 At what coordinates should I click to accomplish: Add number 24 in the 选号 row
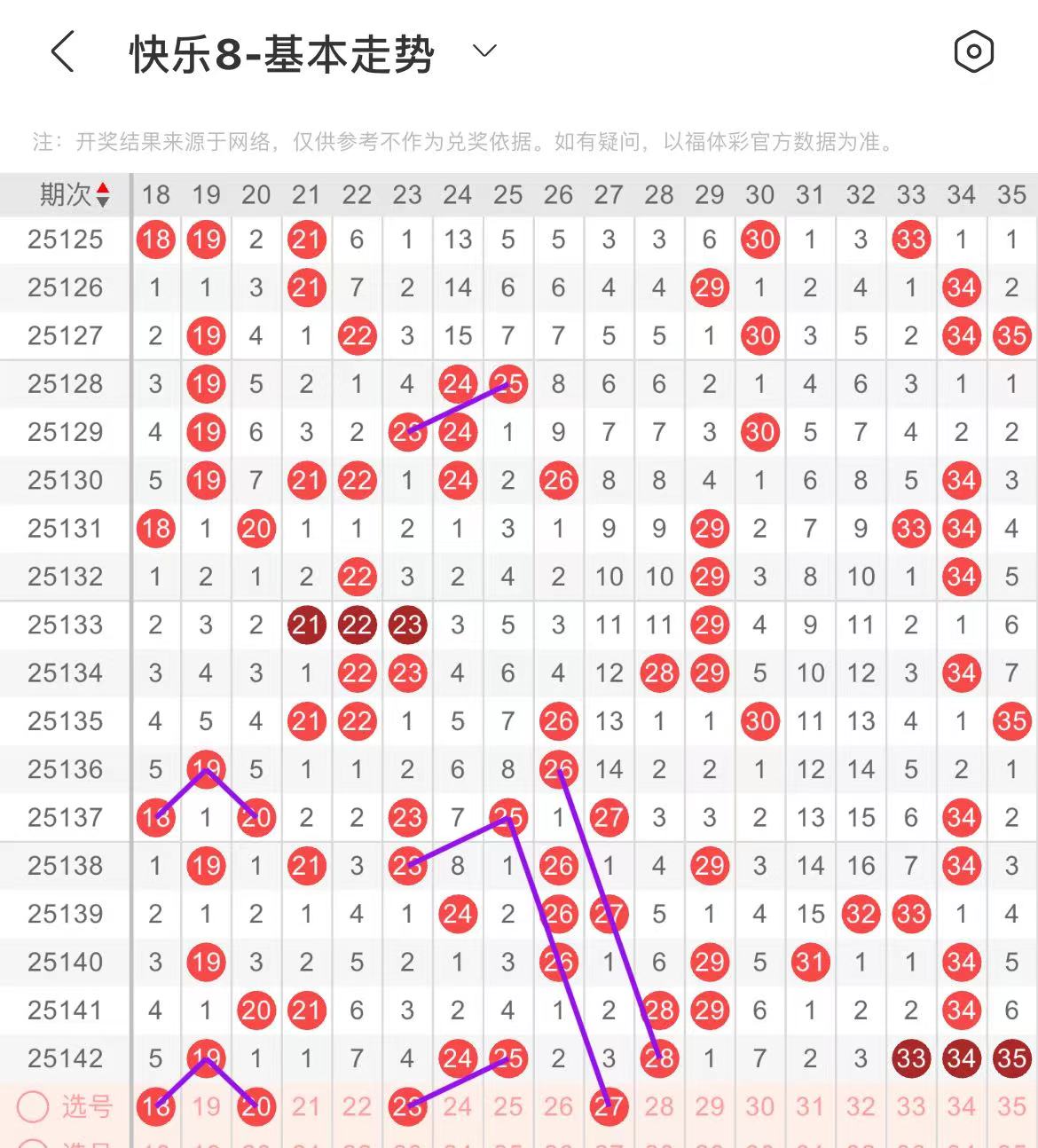coord(458,1106)
